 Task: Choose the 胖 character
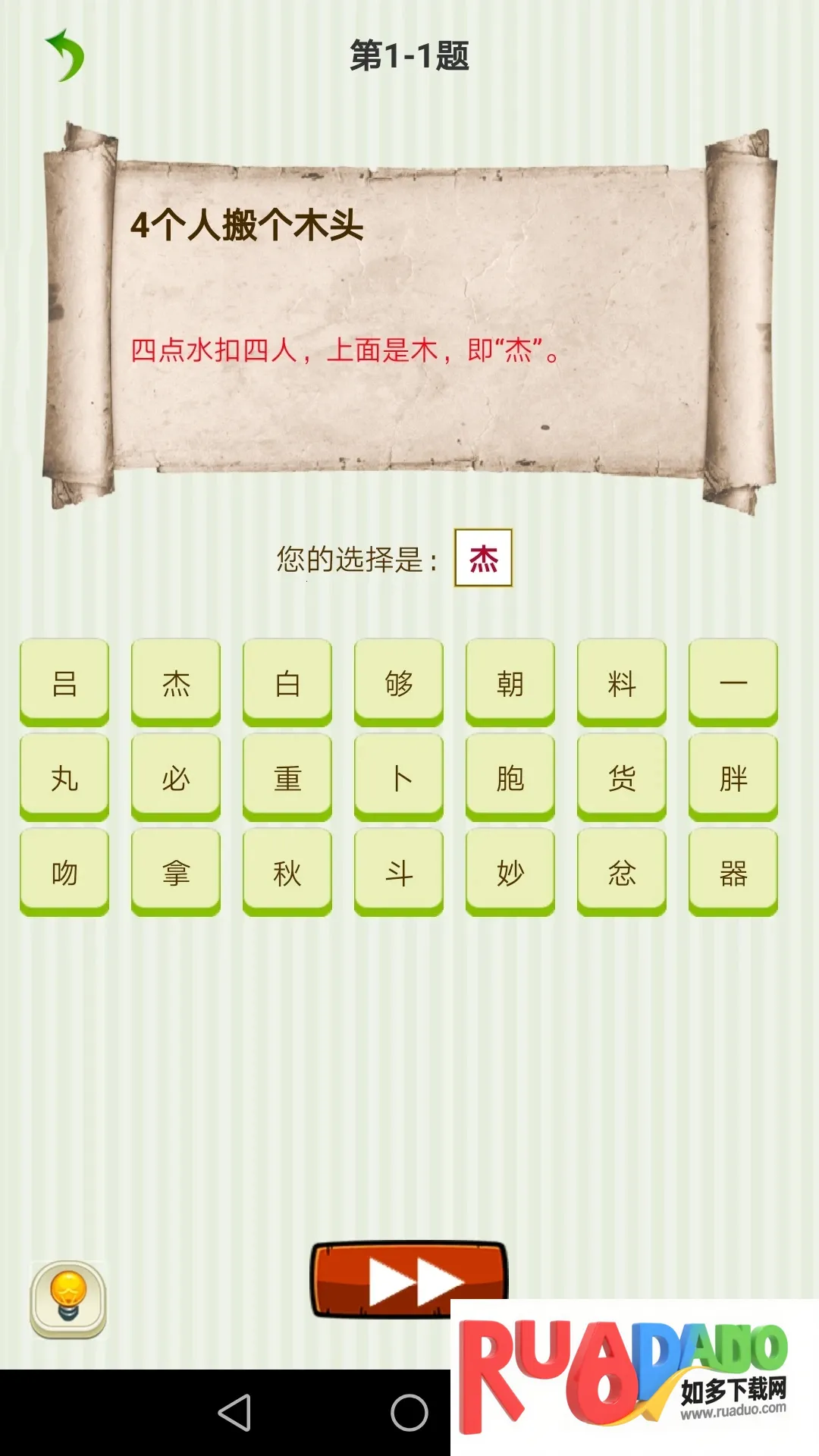tap(733, 777)
